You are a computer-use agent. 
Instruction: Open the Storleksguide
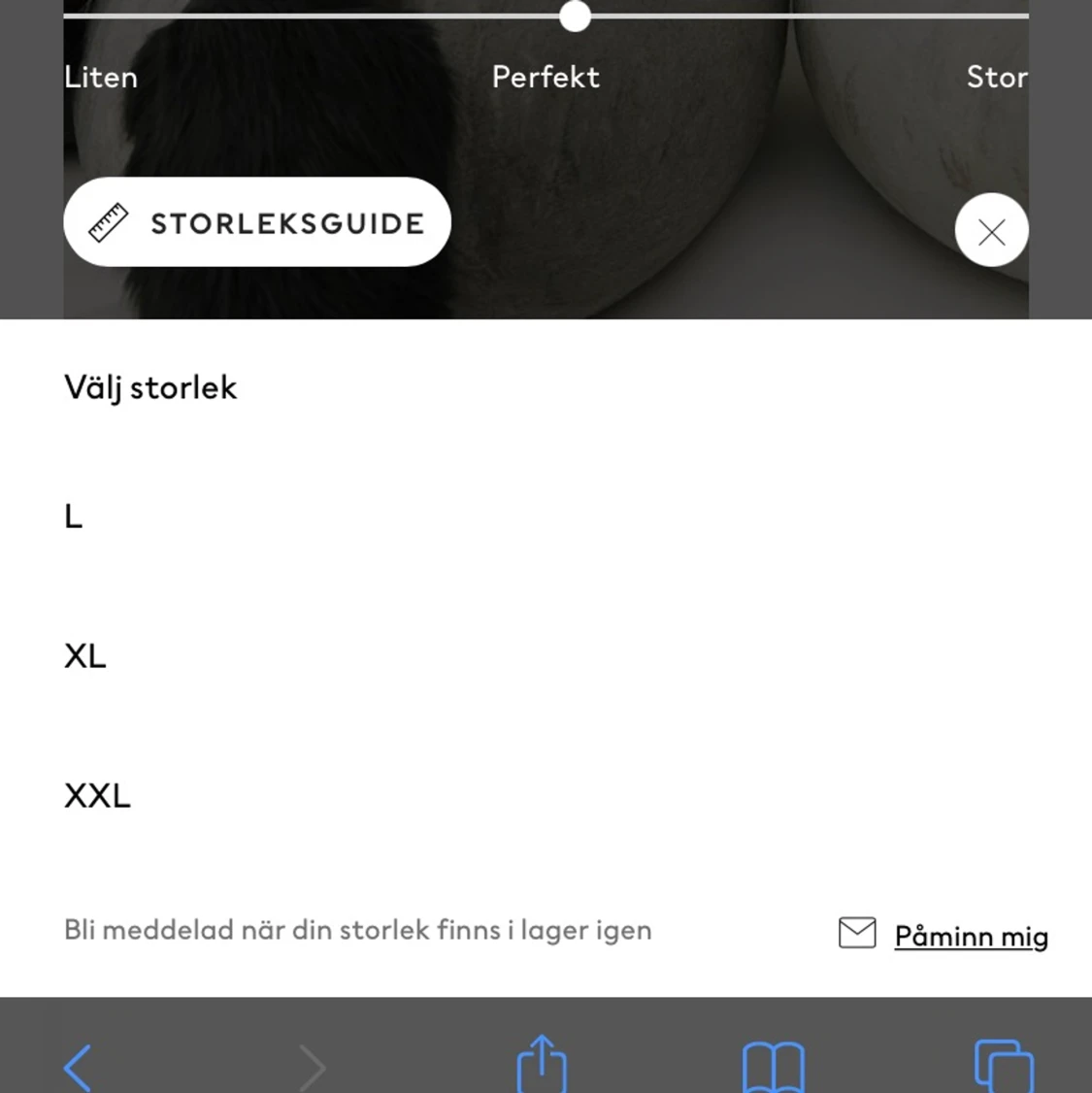(256, 222)
